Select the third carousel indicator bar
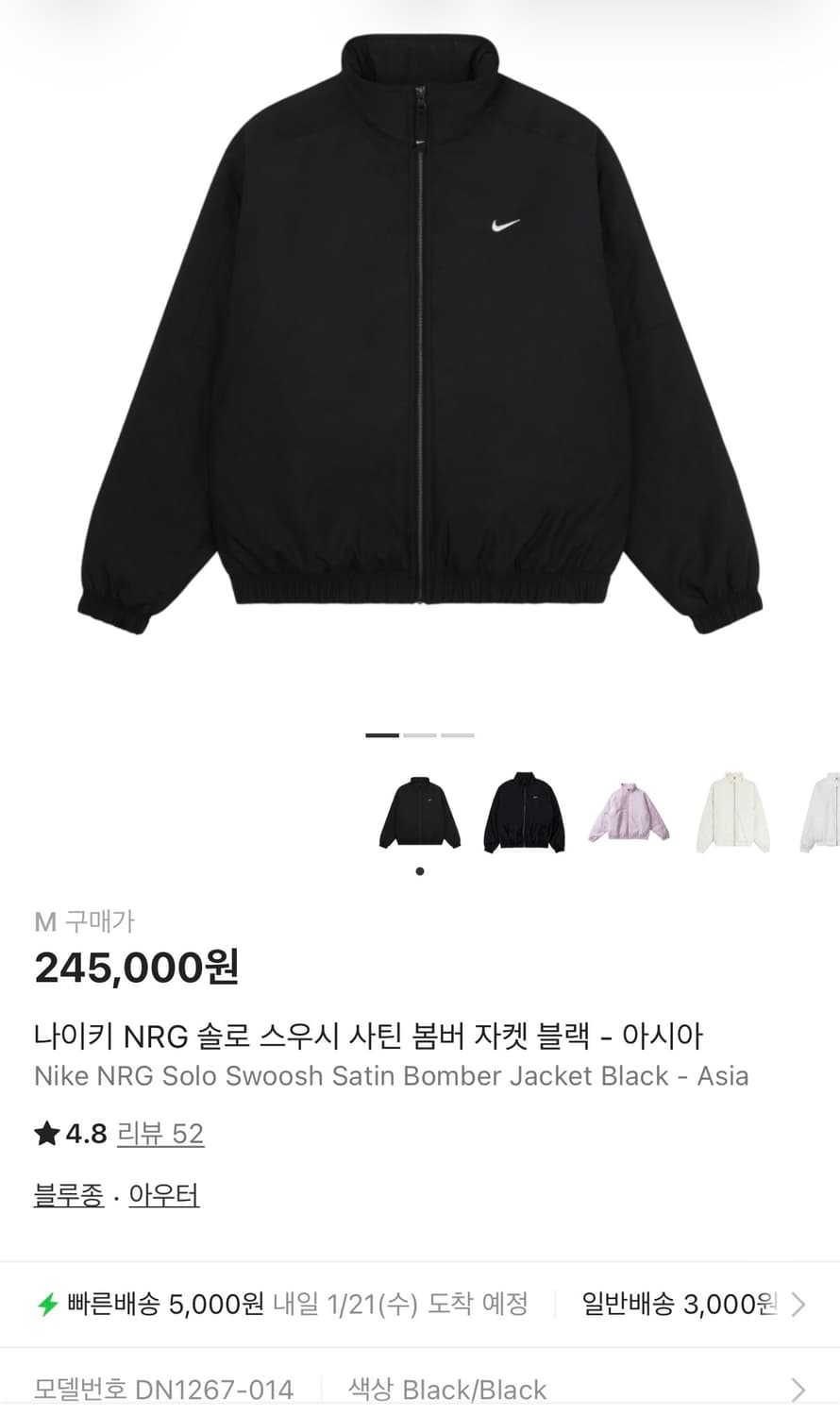Viewport: 840px width, 1416px height. [460, 733]
